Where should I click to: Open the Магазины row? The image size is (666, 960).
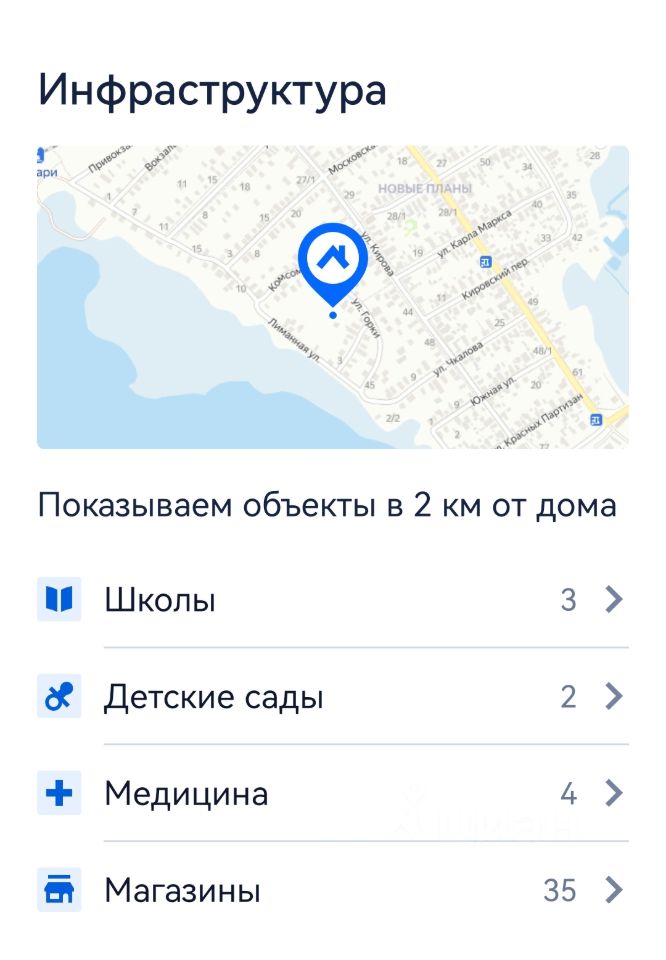tap(333, 890)
